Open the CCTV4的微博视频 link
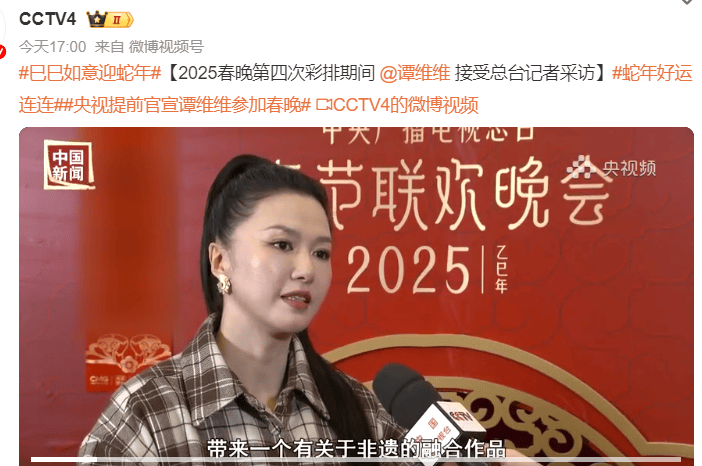This screenshot has width=702, height=466. [400, 103]
